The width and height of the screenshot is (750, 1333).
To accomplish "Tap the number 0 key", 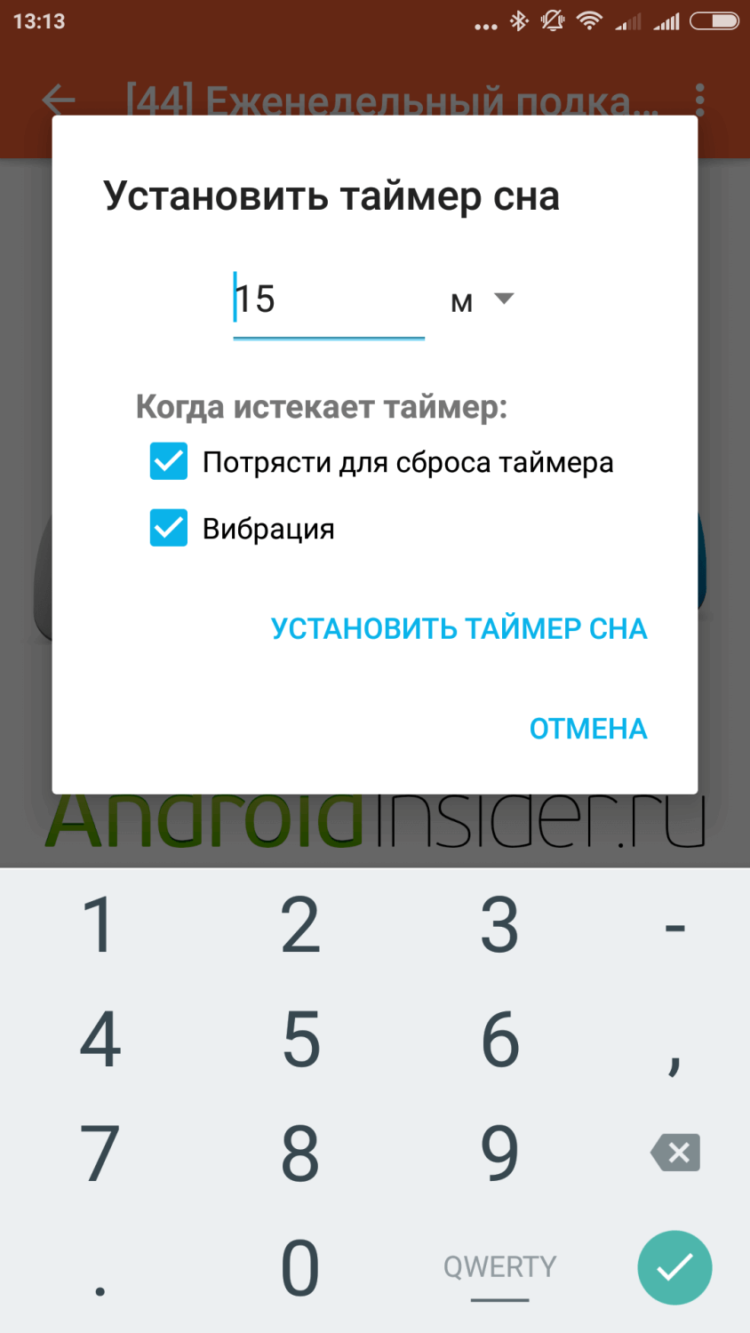I will tap(299, 1265).
